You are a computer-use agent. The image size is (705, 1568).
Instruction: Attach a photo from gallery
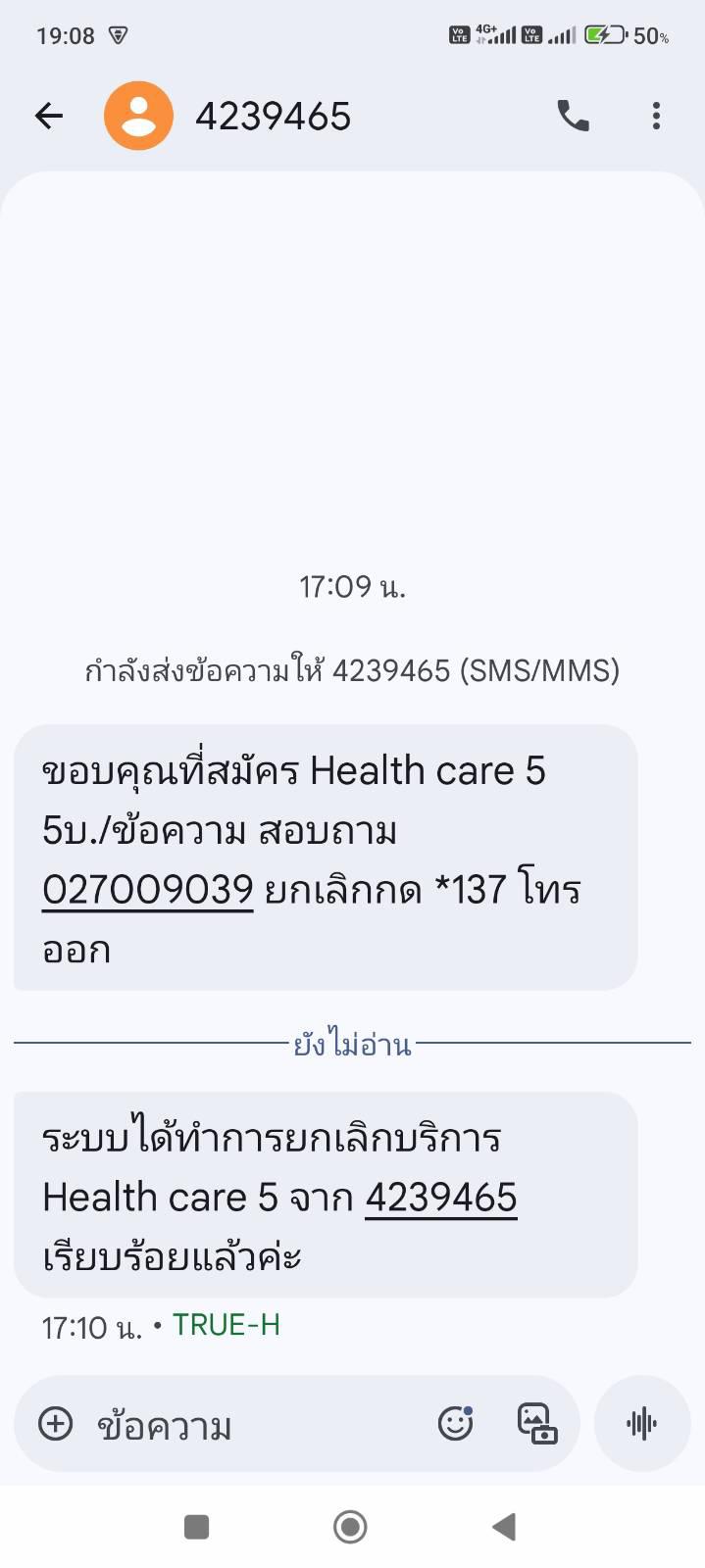(536, 1424)
